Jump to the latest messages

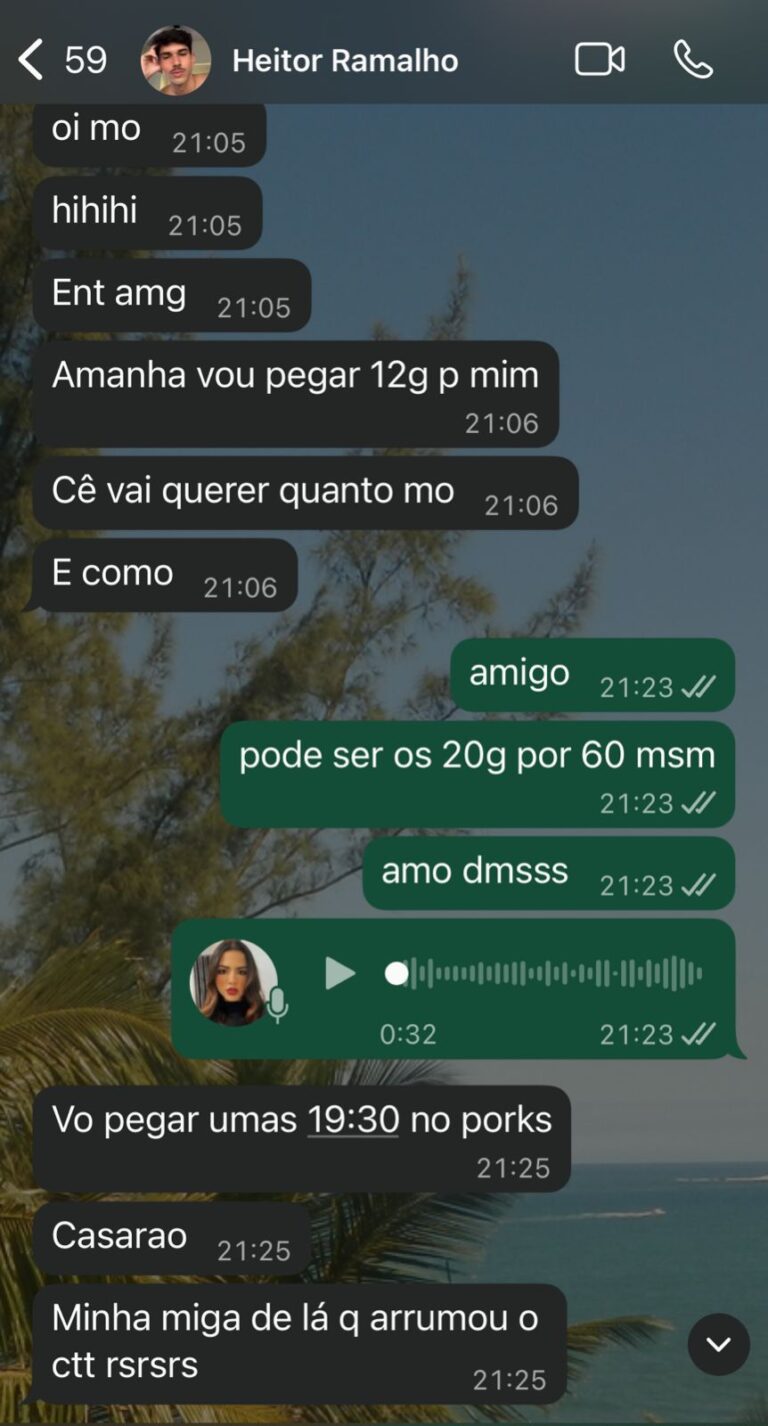point(718,1344)
